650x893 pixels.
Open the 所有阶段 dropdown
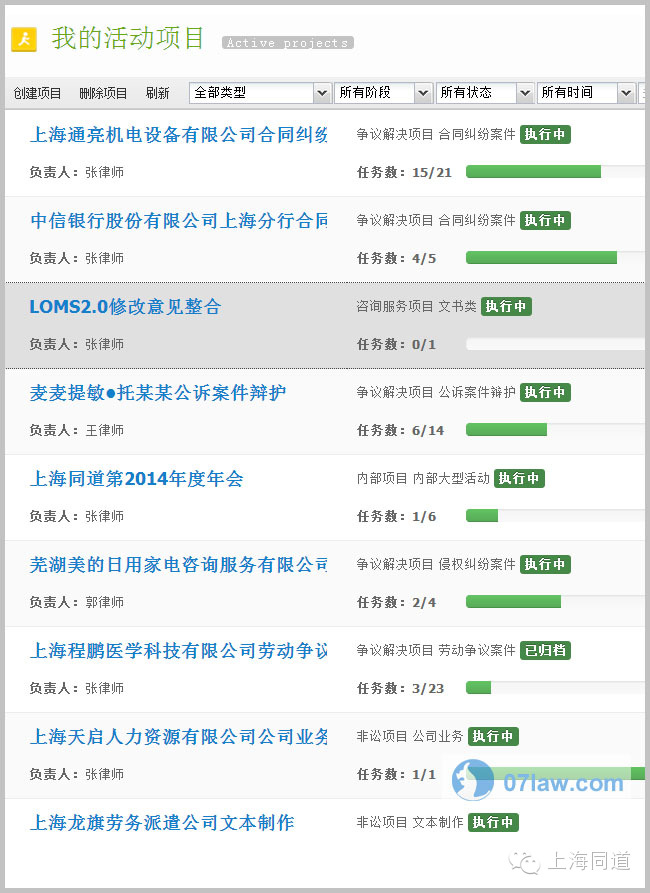pyautogui.click(x=382, y=92)
